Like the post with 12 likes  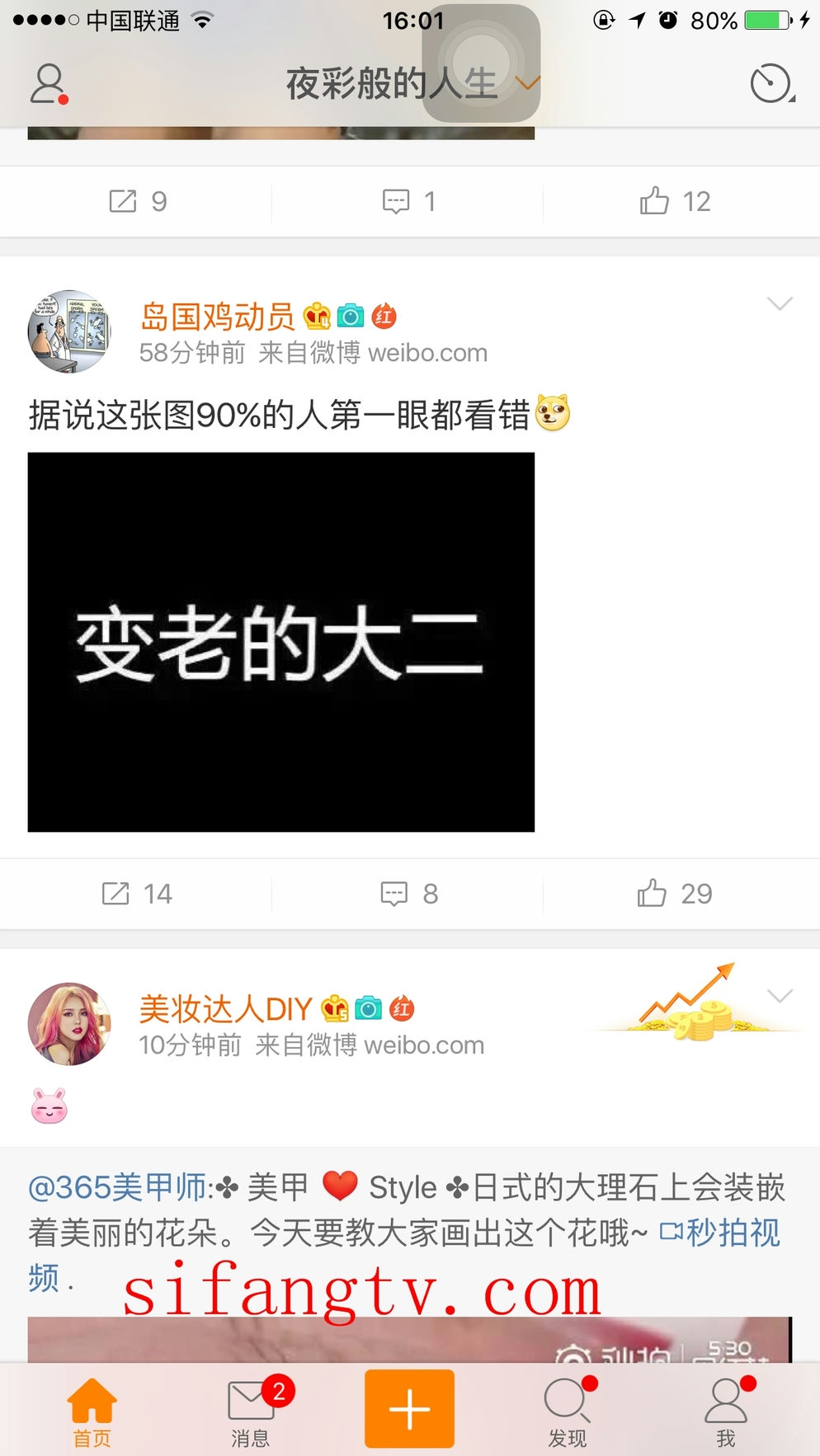(x=674, y=201)
